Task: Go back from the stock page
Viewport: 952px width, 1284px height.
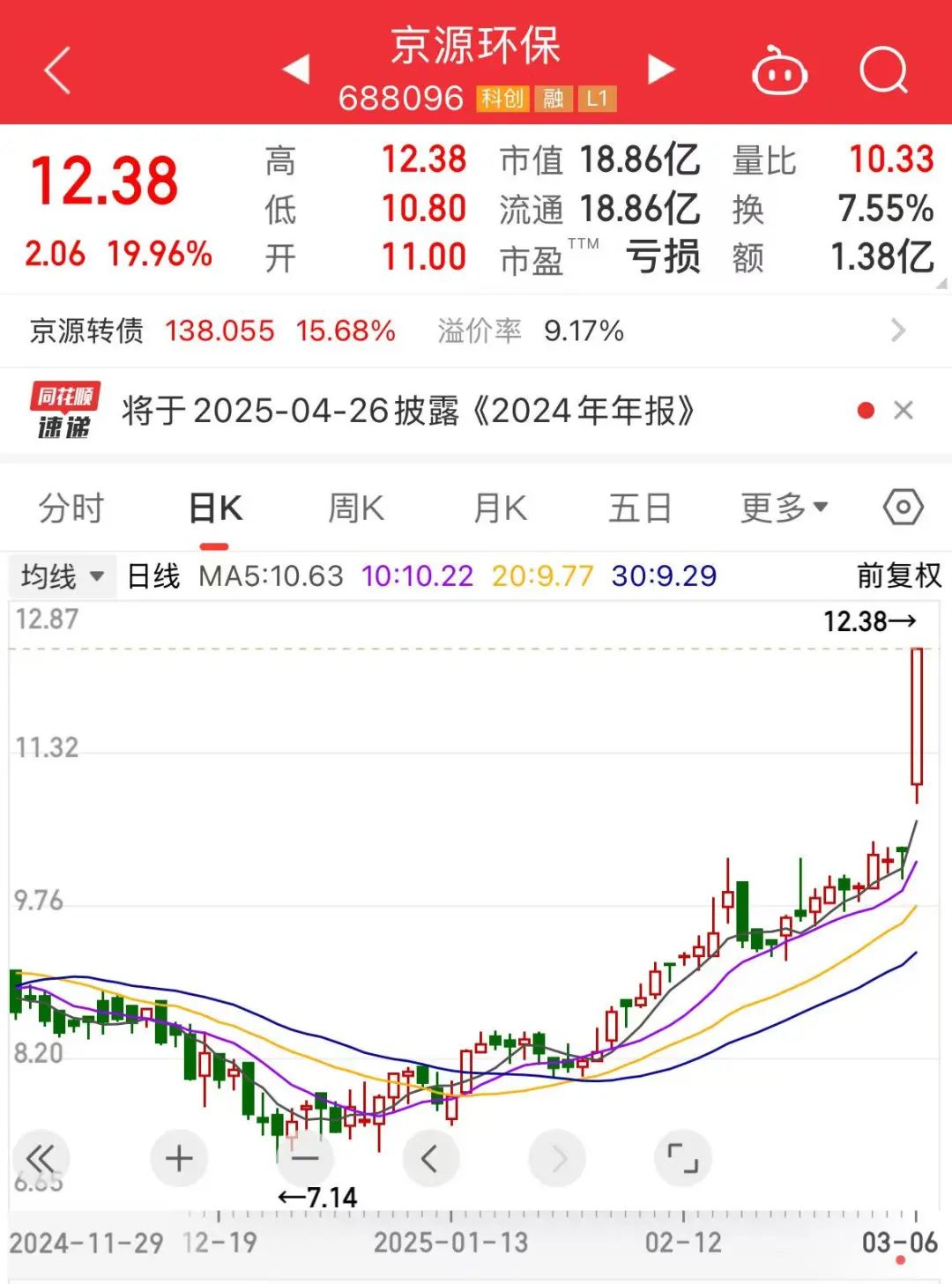Action: tap(57, 71)
